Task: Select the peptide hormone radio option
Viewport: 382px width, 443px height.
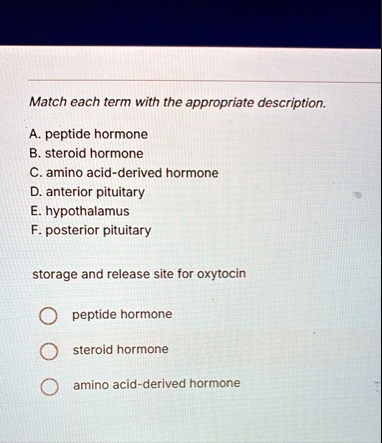Action: coord(48,316)
